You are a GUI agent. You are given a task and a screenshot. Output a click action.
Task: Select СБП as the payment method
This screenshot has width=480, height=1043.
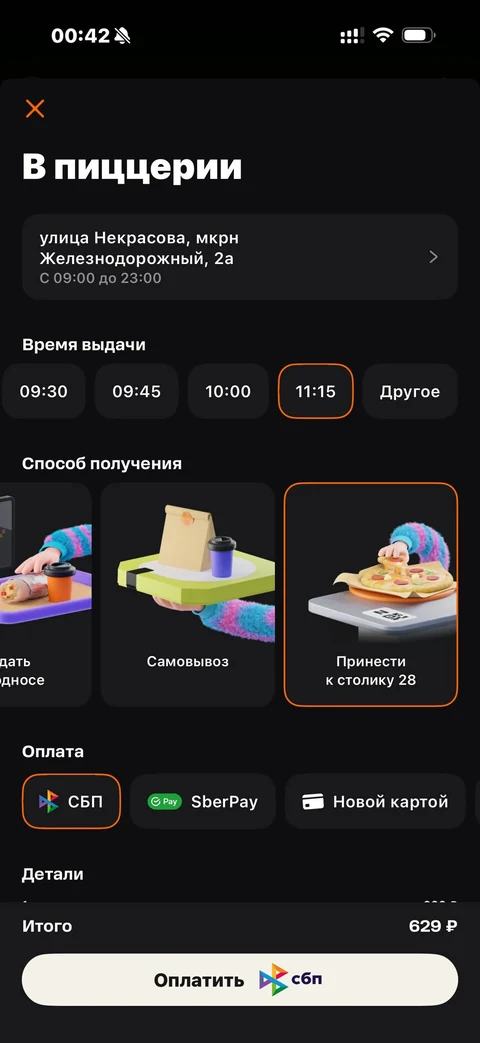click(71, 801)
